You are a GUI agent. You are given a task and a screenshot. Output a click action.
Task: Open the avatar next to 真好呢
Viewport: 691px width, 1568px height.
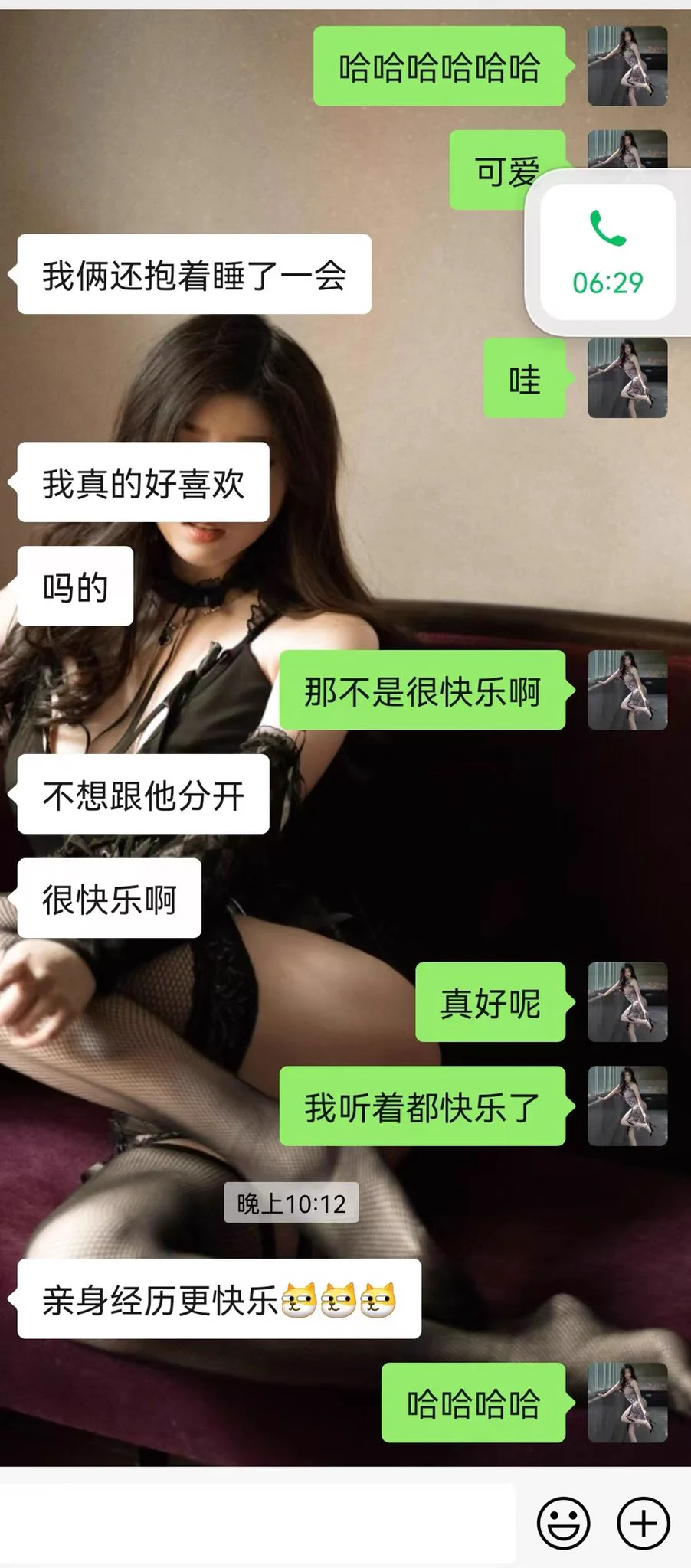(627, 1001)
